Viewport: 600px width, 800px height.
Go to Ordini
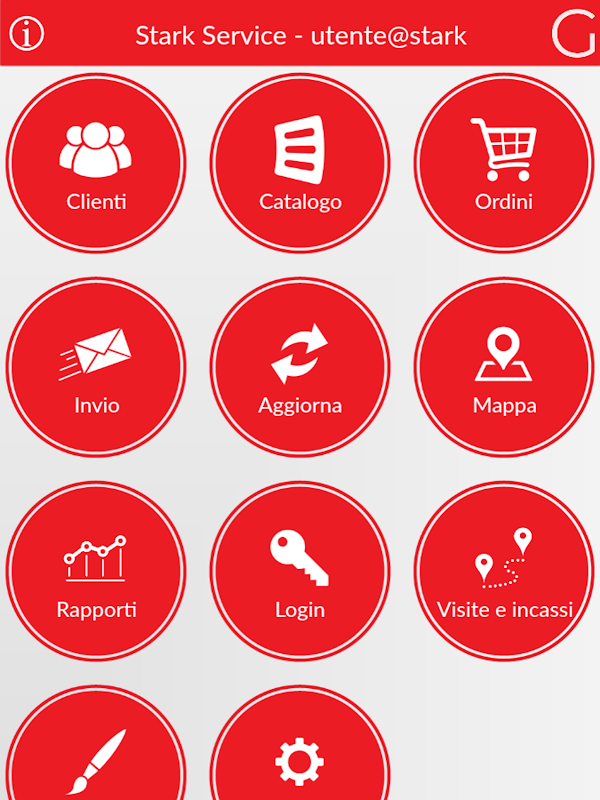[x=504, y=163]
